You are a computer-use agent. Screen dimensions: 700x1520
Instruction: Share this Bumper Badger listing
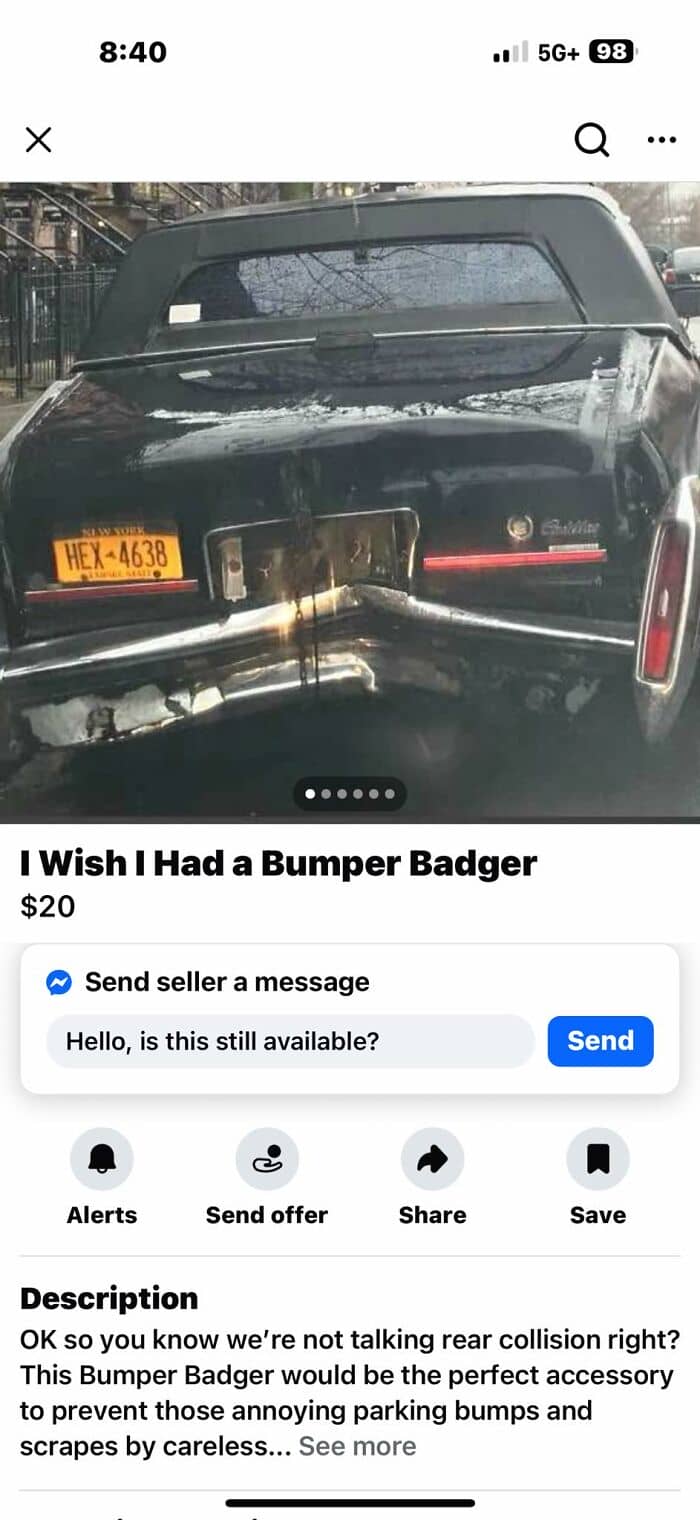[x=432, y=1159]
